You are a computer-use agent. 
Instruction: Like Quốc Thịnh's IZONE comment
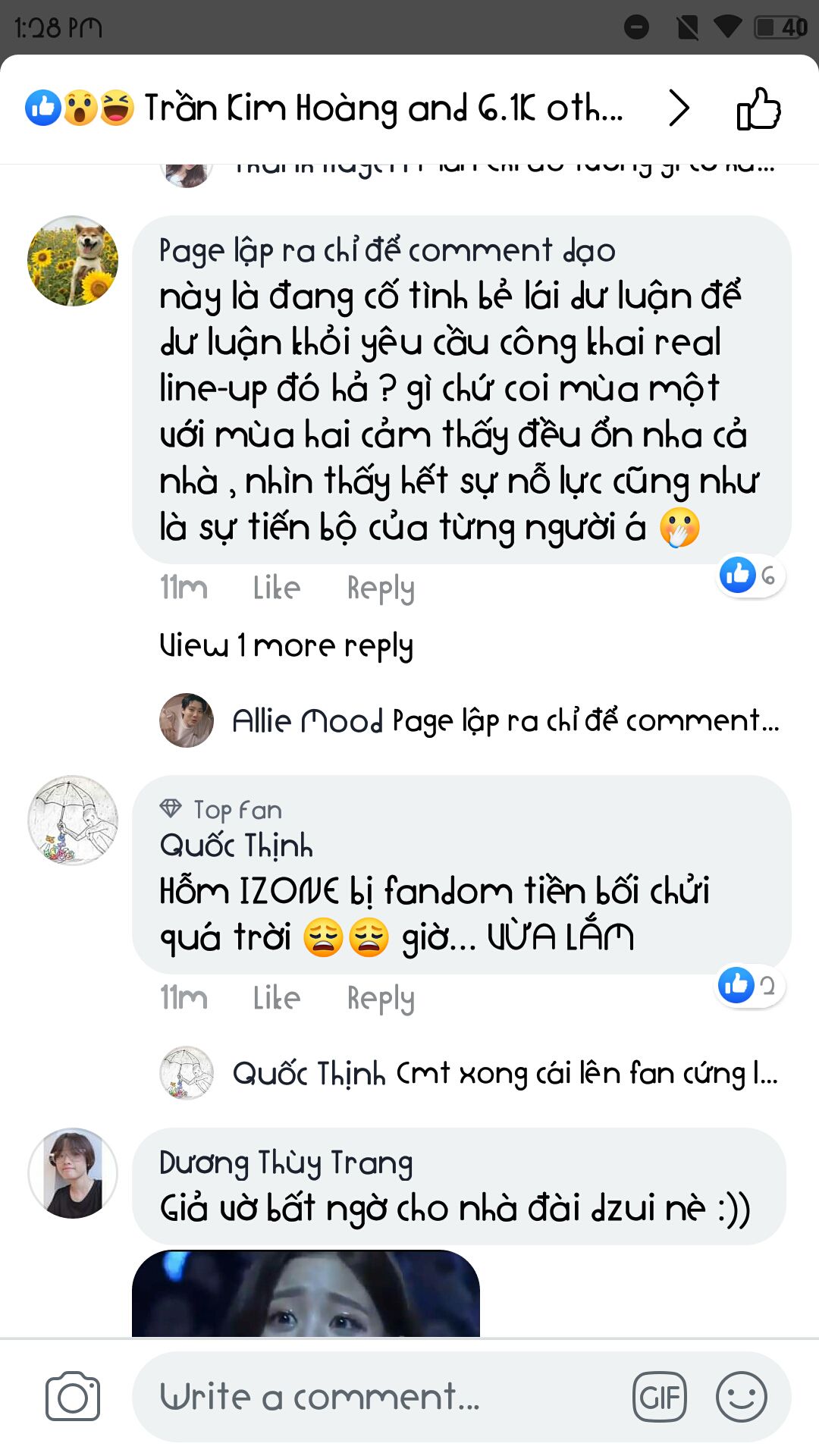pos(276,998)
